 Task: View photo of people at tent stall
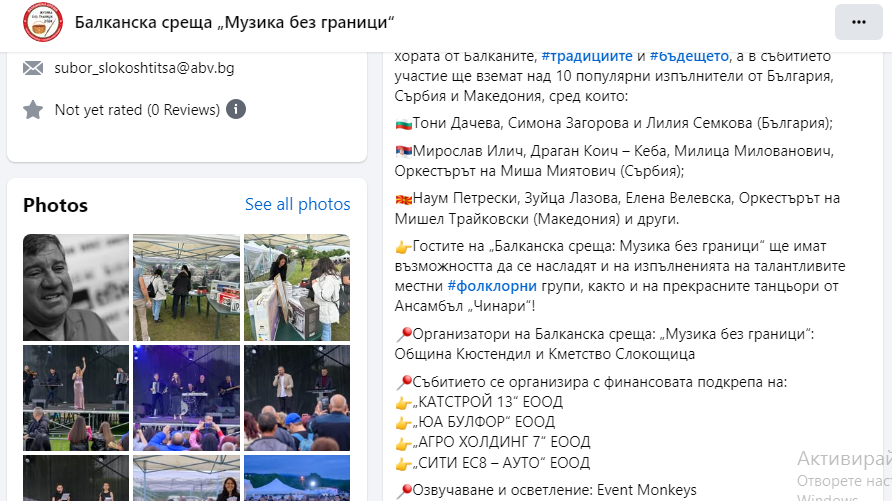pyautogui.click(x=186, y=287)
